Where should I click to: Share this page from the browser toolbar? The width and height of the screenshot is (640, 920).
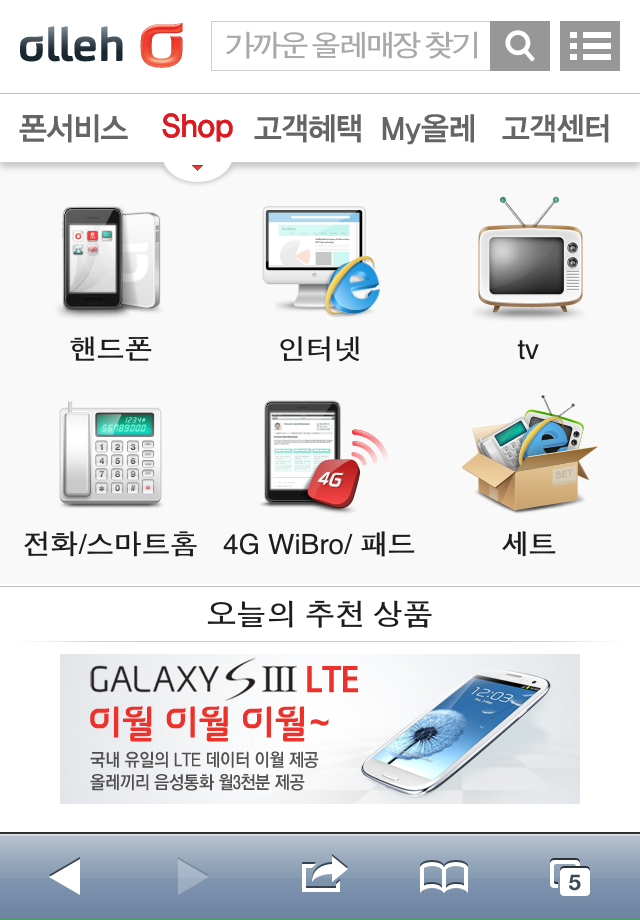(x=324, y=876)
